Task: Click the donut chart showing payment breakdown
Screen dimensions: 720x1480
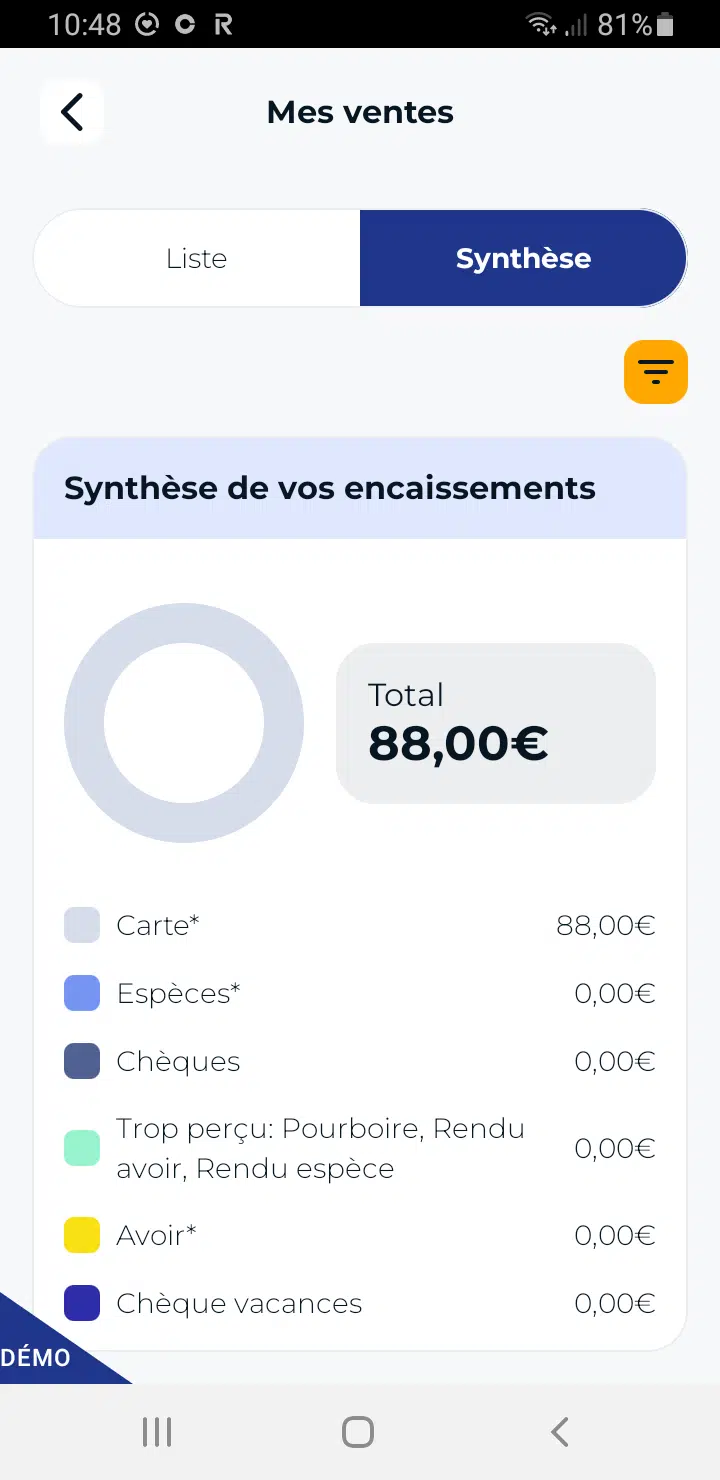Action: (x=185, y=723)
